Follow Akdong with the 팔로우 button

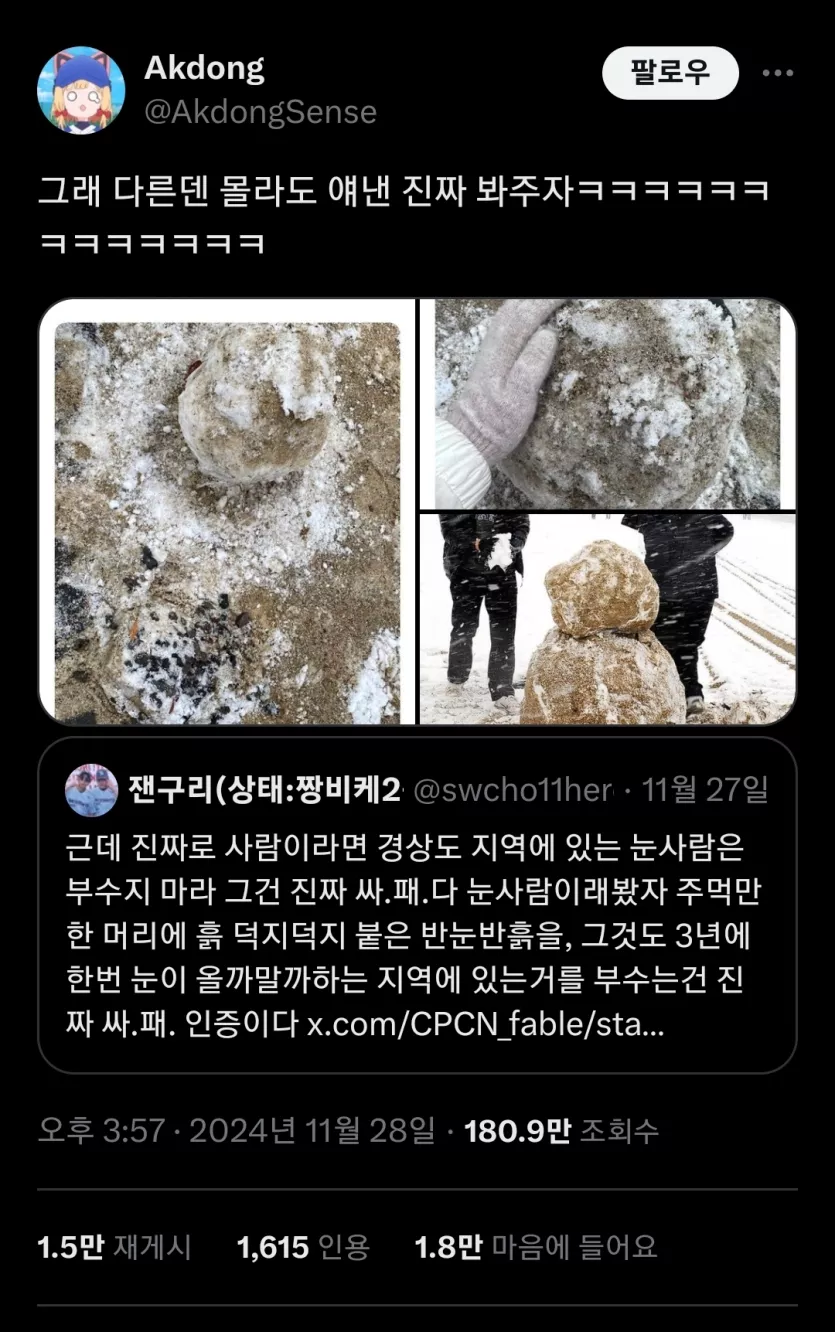pos(670,73)
